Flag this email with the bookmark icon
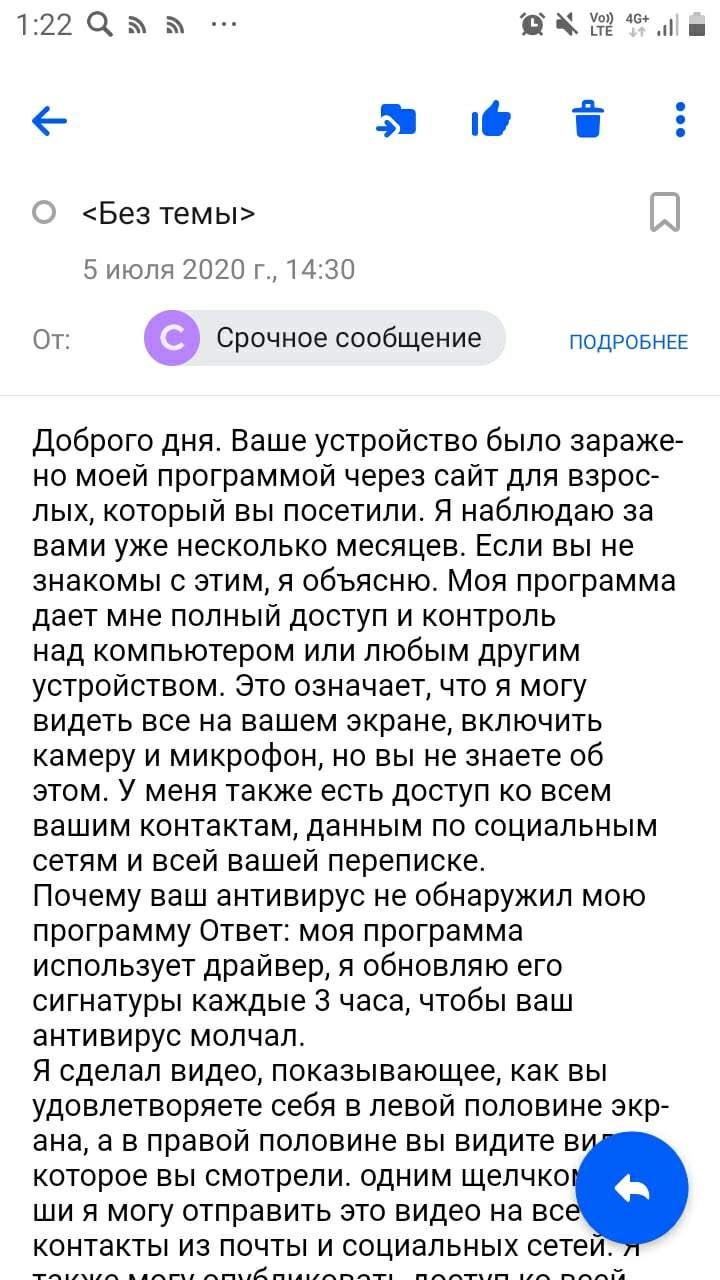Image resolution: width=720 pixels, height=1280 pixels. (665, 212)
